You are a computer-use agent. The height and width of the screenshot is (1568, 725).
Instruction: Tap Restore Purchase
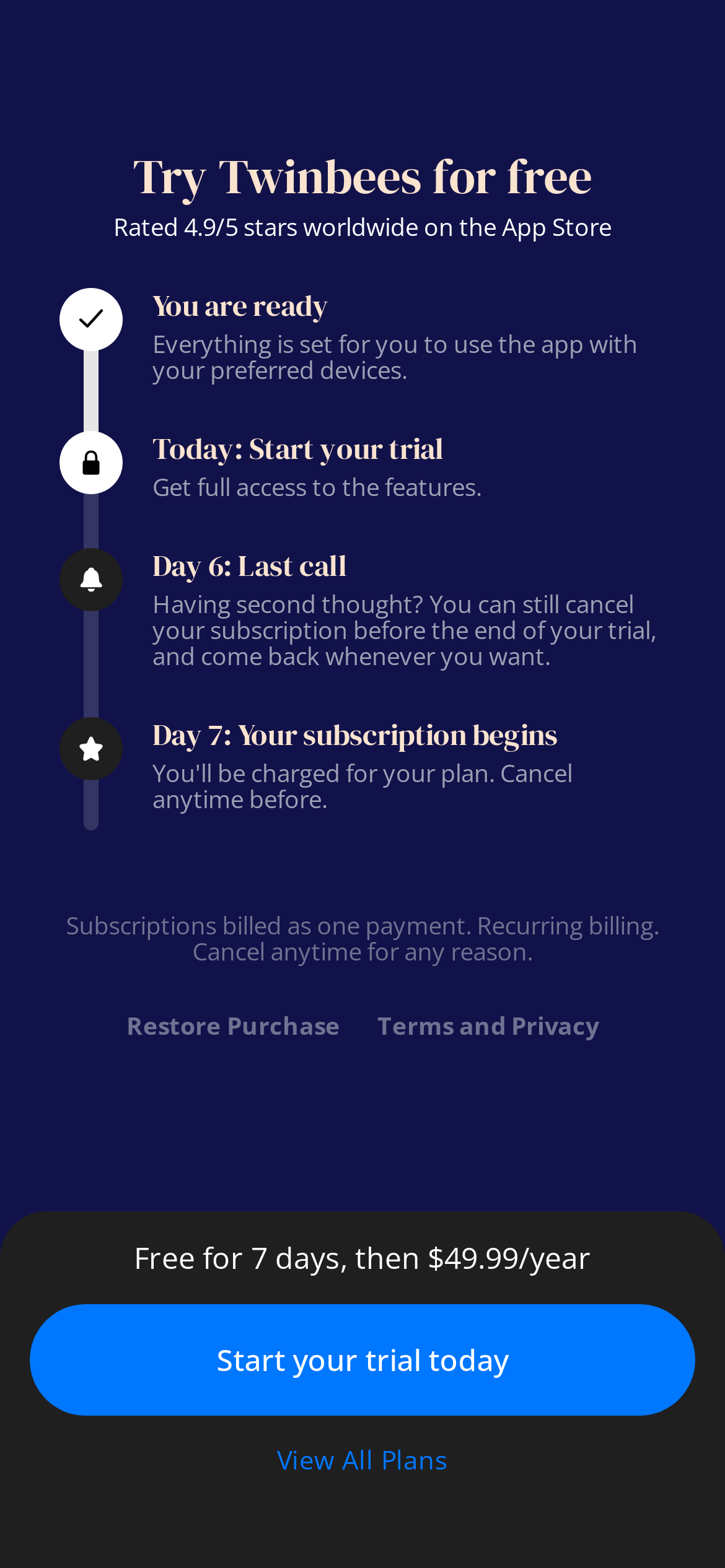233,1026
